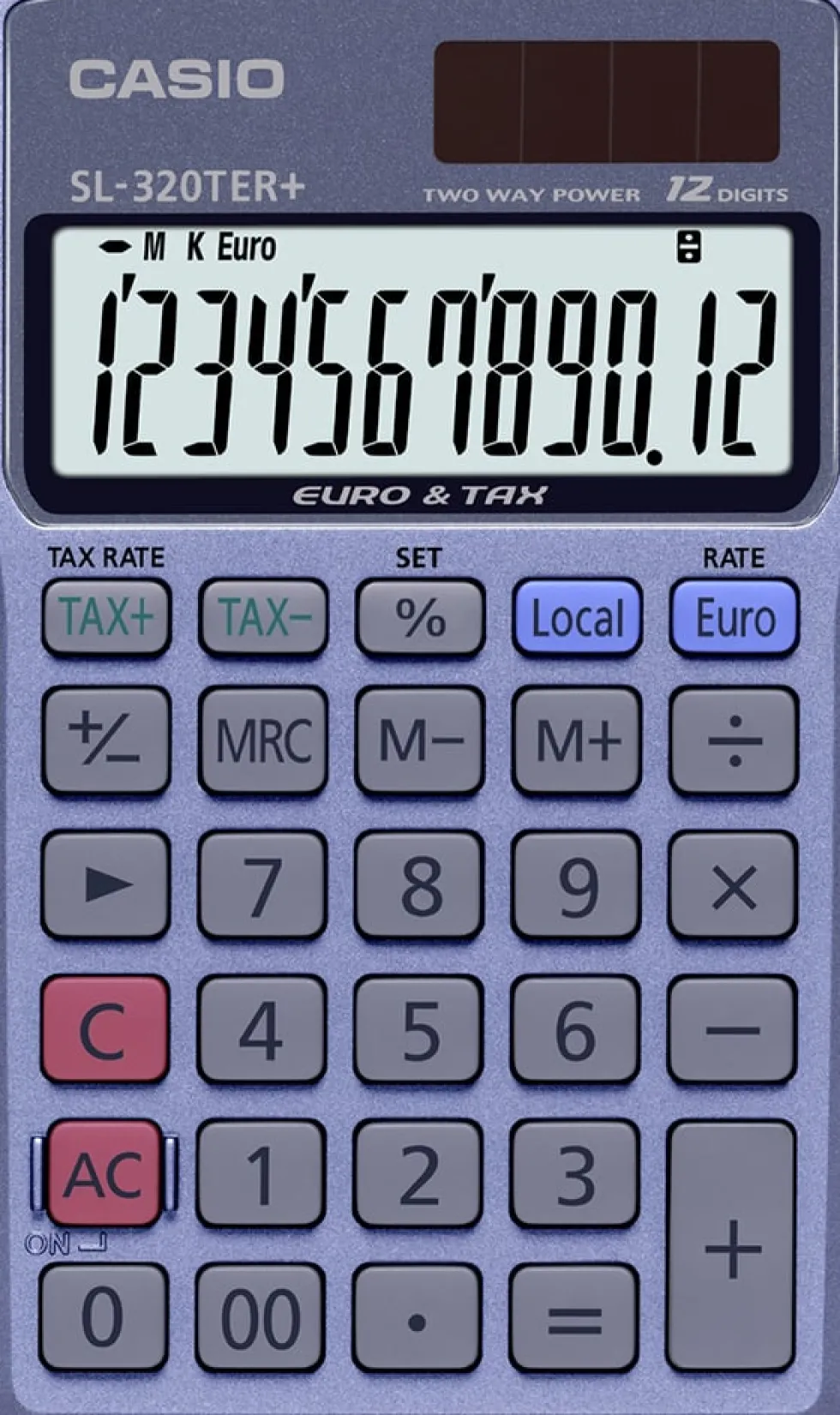Viewport: 840px width, 1415px height.
Task: Tap the TAX+ key
Action: [106, 618]
